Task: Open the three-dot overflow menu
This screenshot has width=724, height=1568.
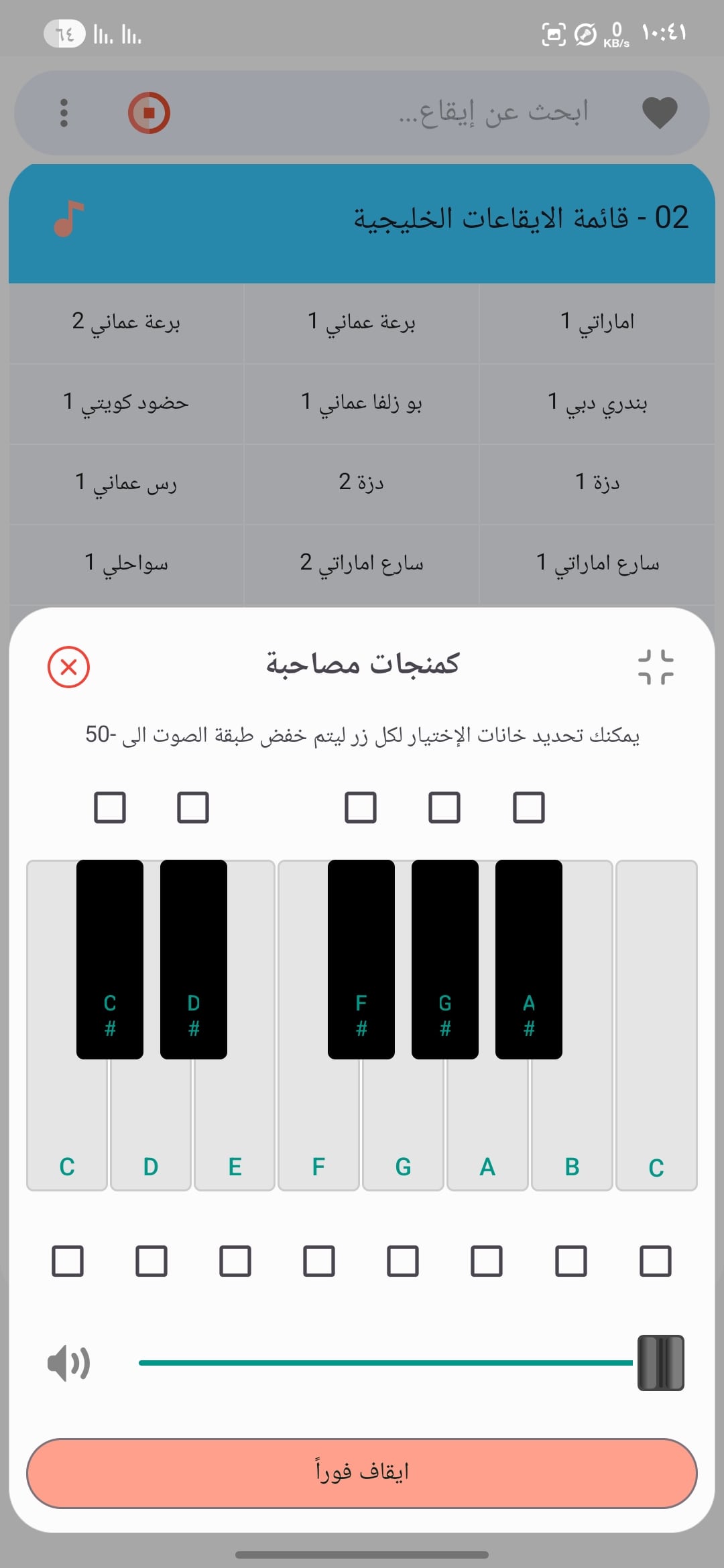Action: click(x=64, y=113)
